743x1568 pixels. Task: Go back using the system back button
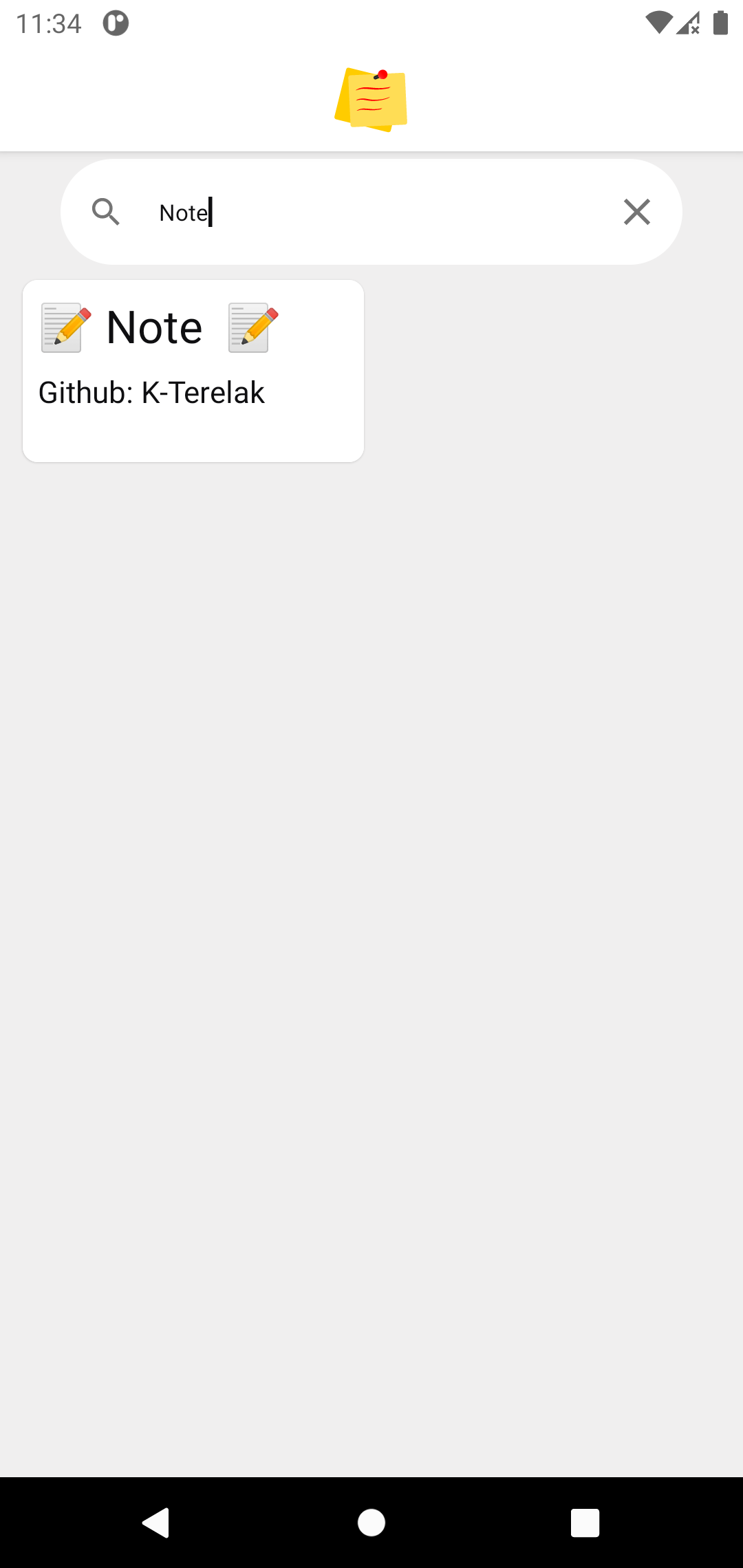pos(156,1522)
